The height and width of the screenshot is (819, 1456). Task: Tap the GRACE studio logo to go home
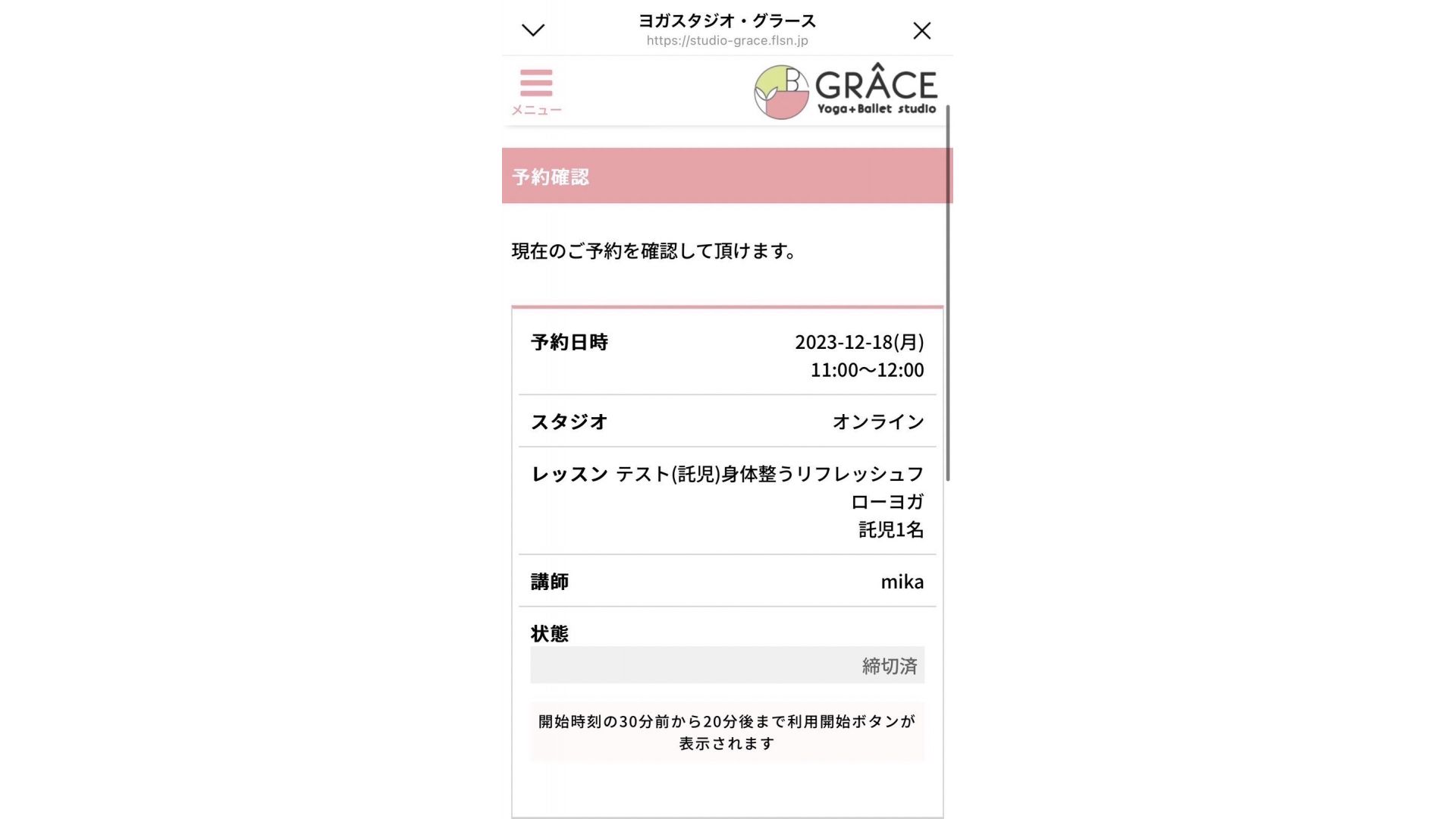coord(845,91)
